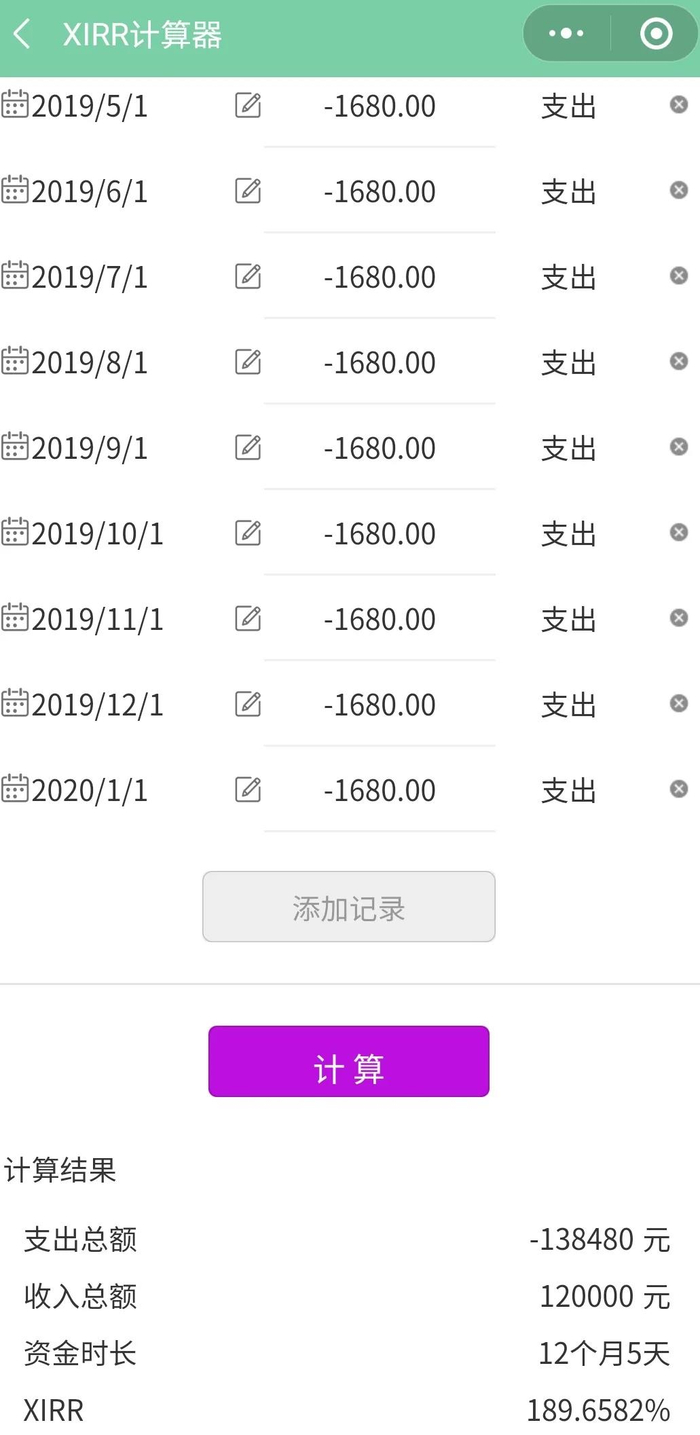Open the date picker for 2019/7/1
This screenshot has width=700, height=1435.
coord(75,277)
